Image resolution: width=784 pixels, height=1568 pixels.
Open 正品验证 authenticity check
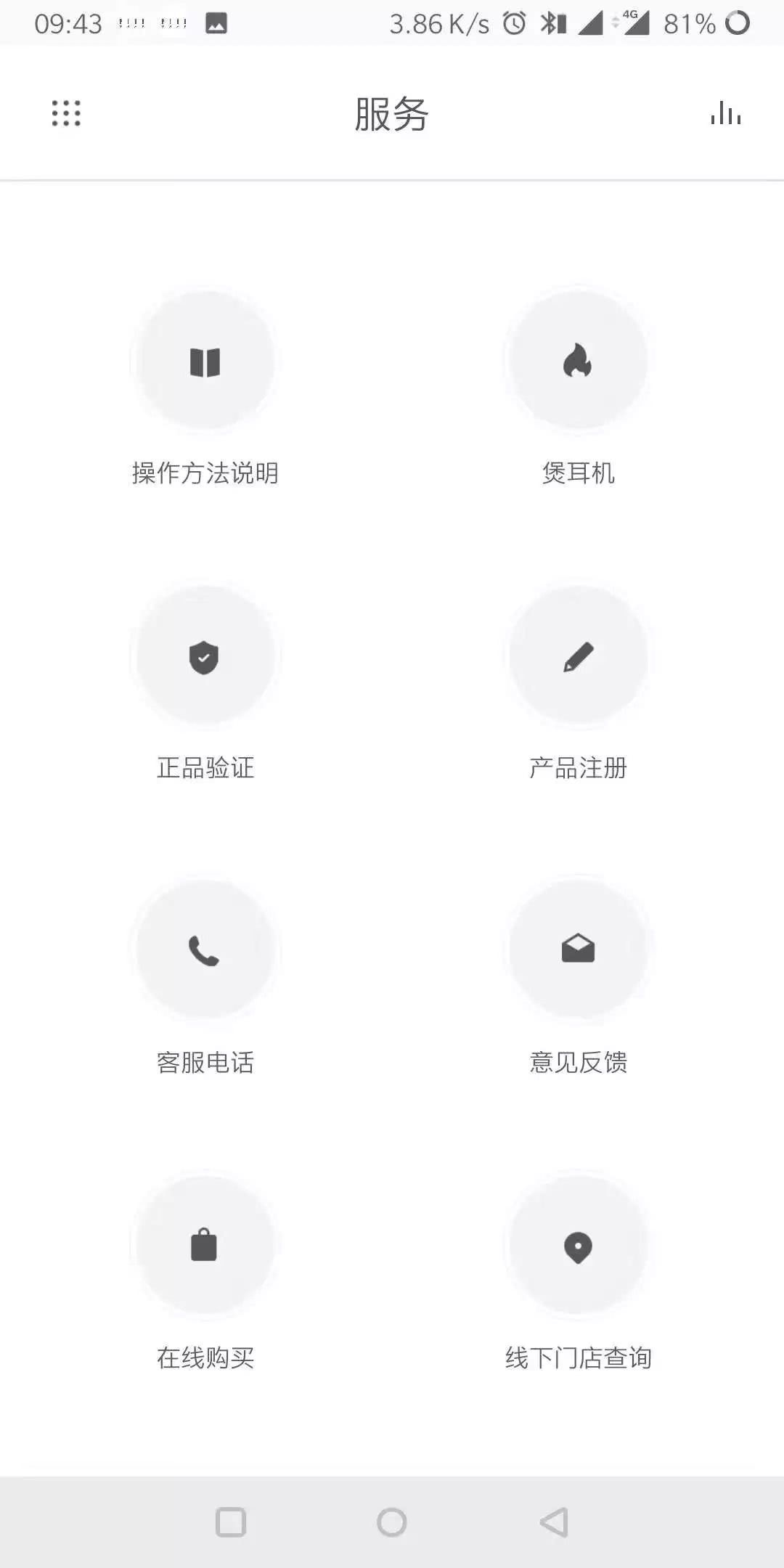coord(205,657)
